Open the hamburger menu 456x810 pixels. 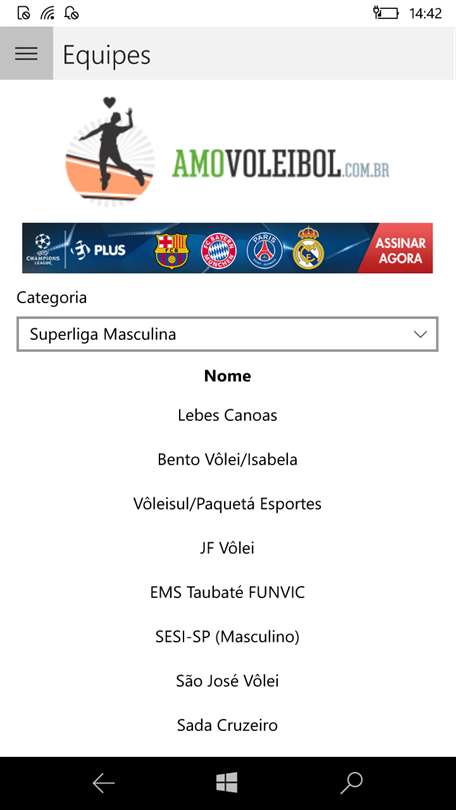26,54
